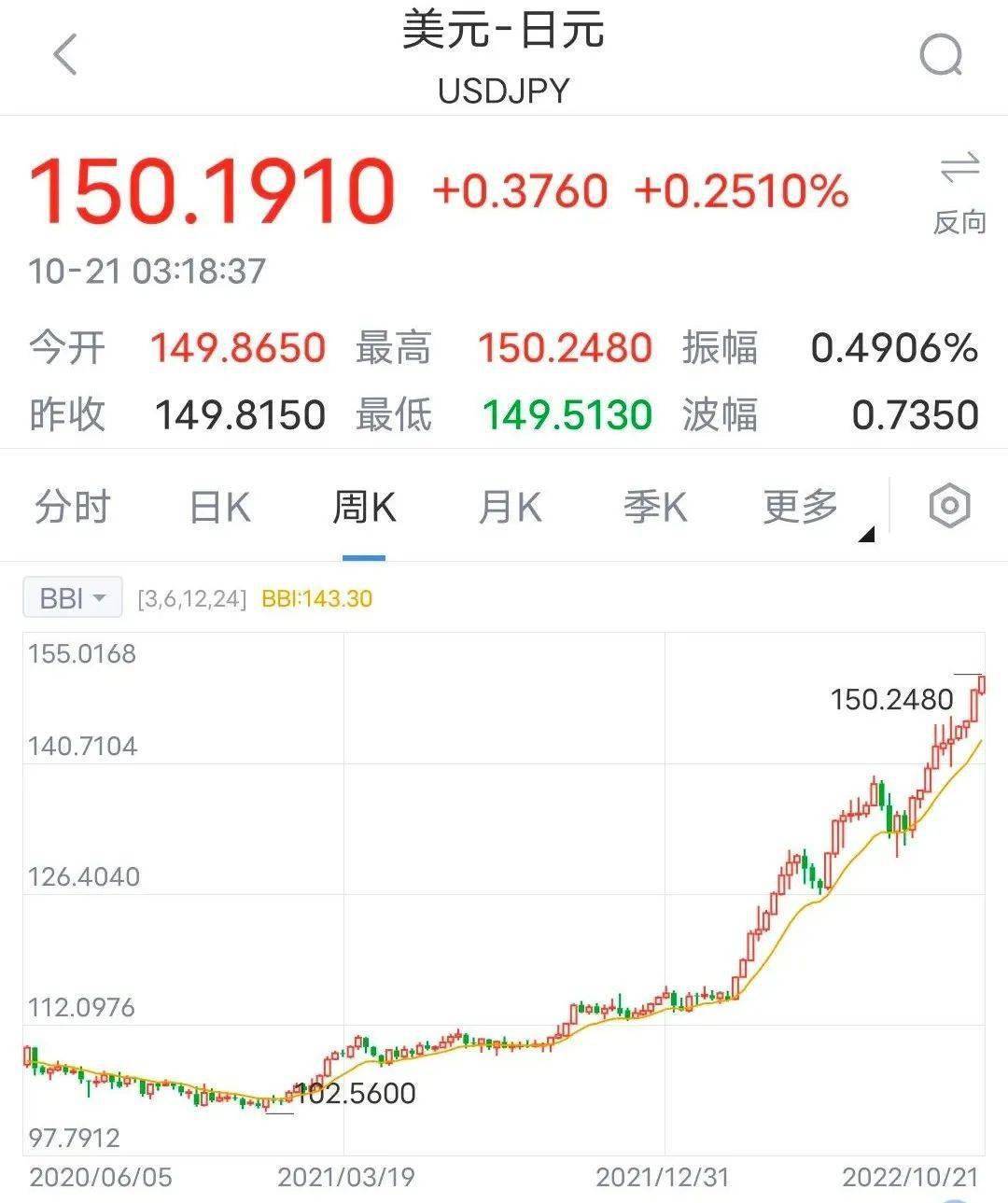Open the 季K quarterly chart view
This screenshot has height=1203, width=1008.
655,507
